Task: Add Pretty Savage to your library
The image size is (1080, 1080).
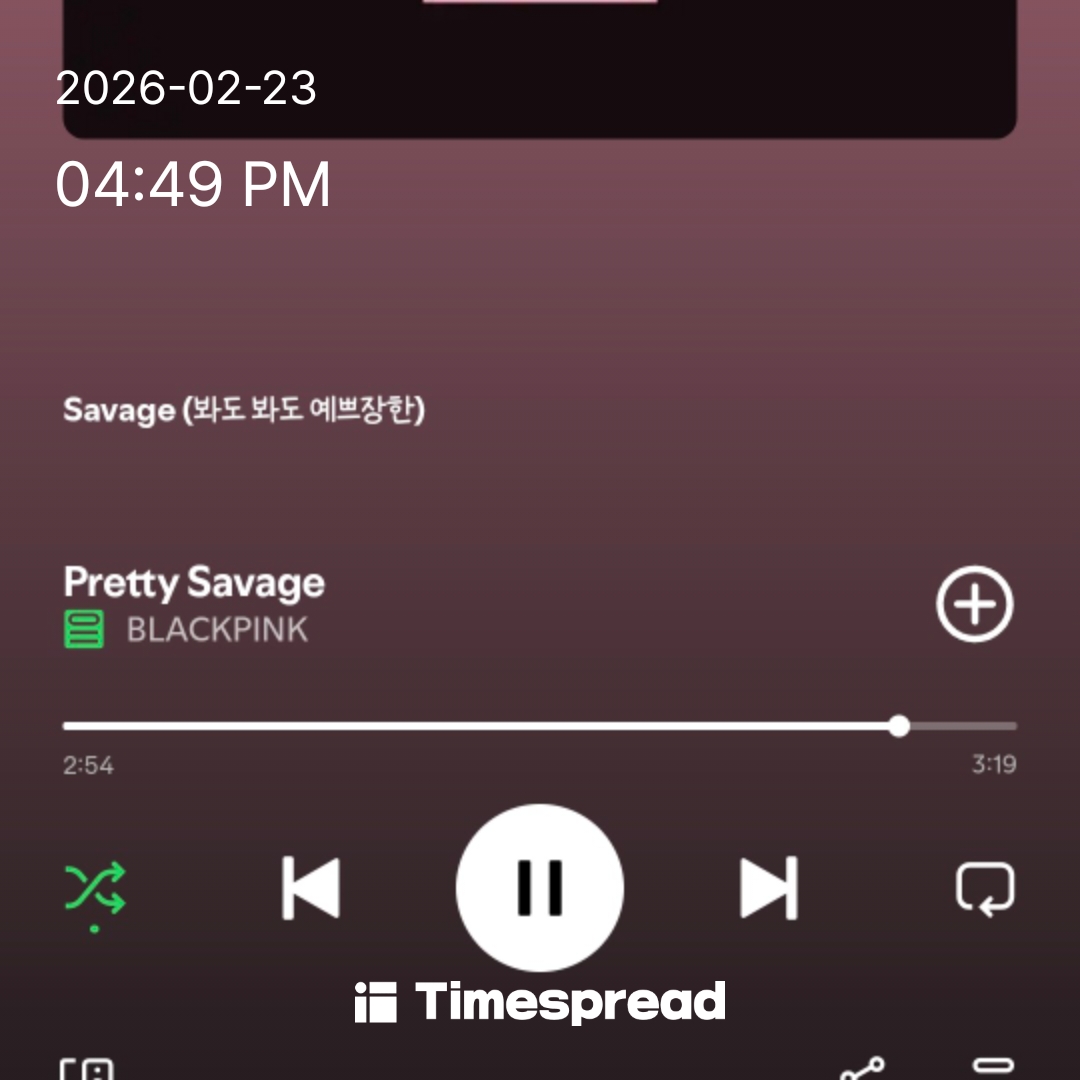Action: click(x=974, y=604)
